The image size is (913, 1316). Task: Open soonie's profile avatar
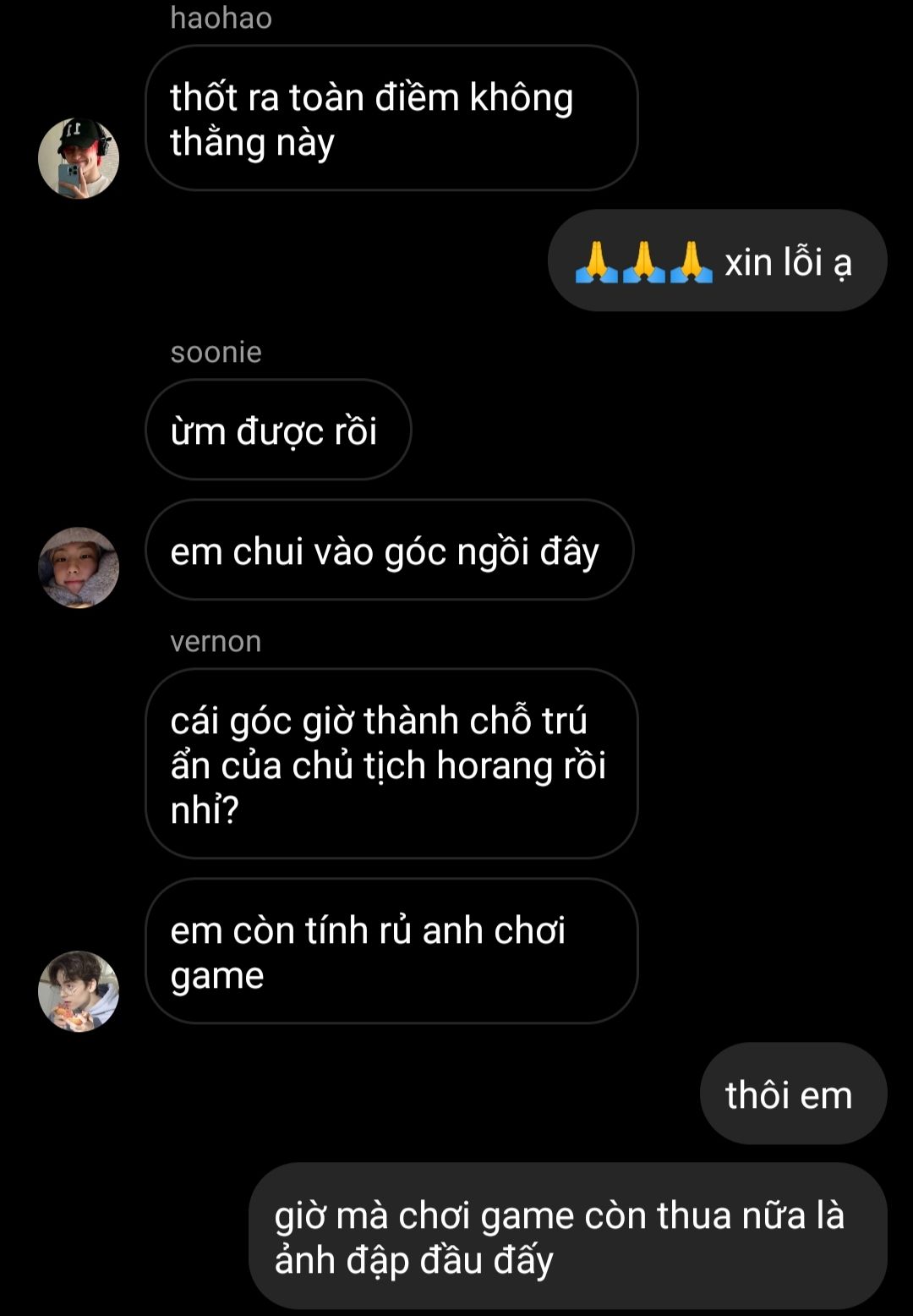79,568
